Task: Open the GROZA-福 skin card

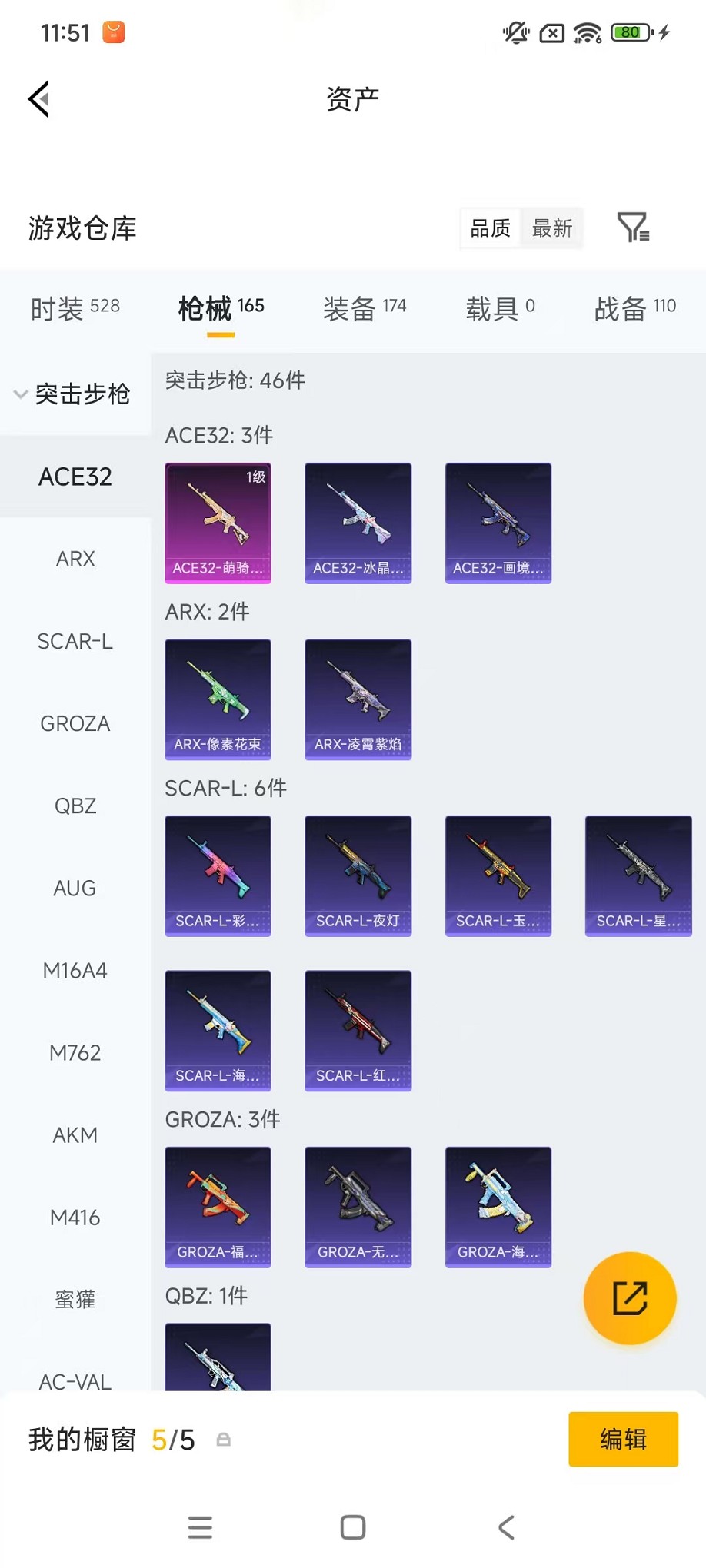Action: 218,1207
